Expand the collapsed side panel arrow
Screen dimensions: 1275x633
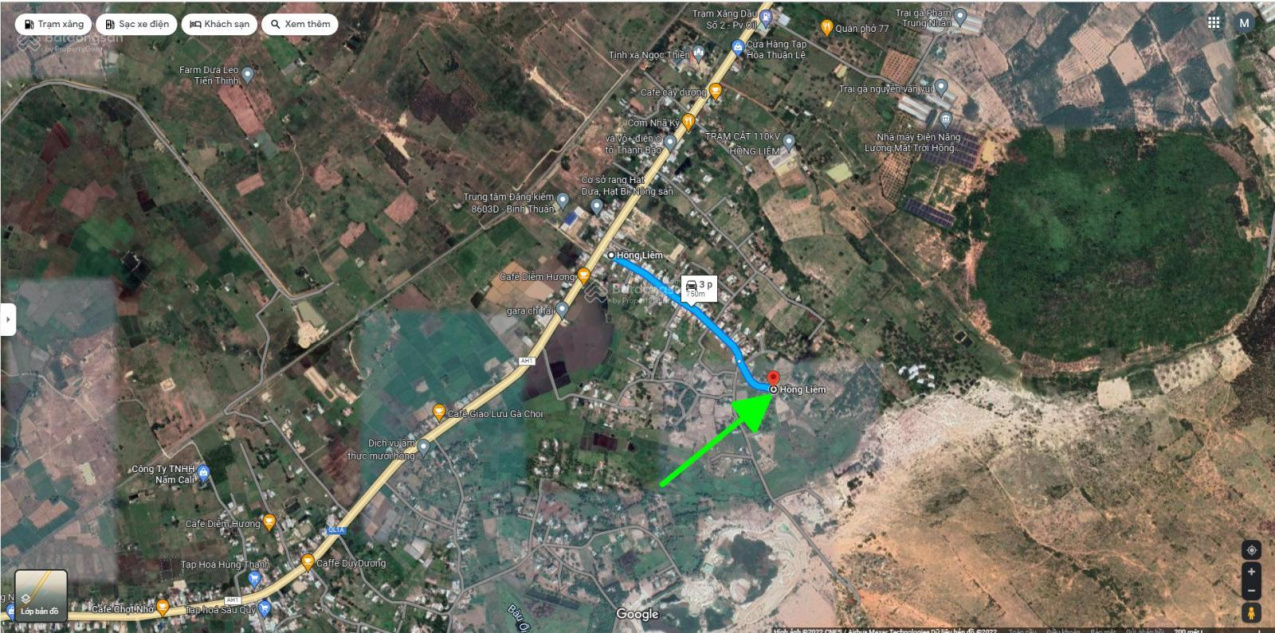(8, 319)
